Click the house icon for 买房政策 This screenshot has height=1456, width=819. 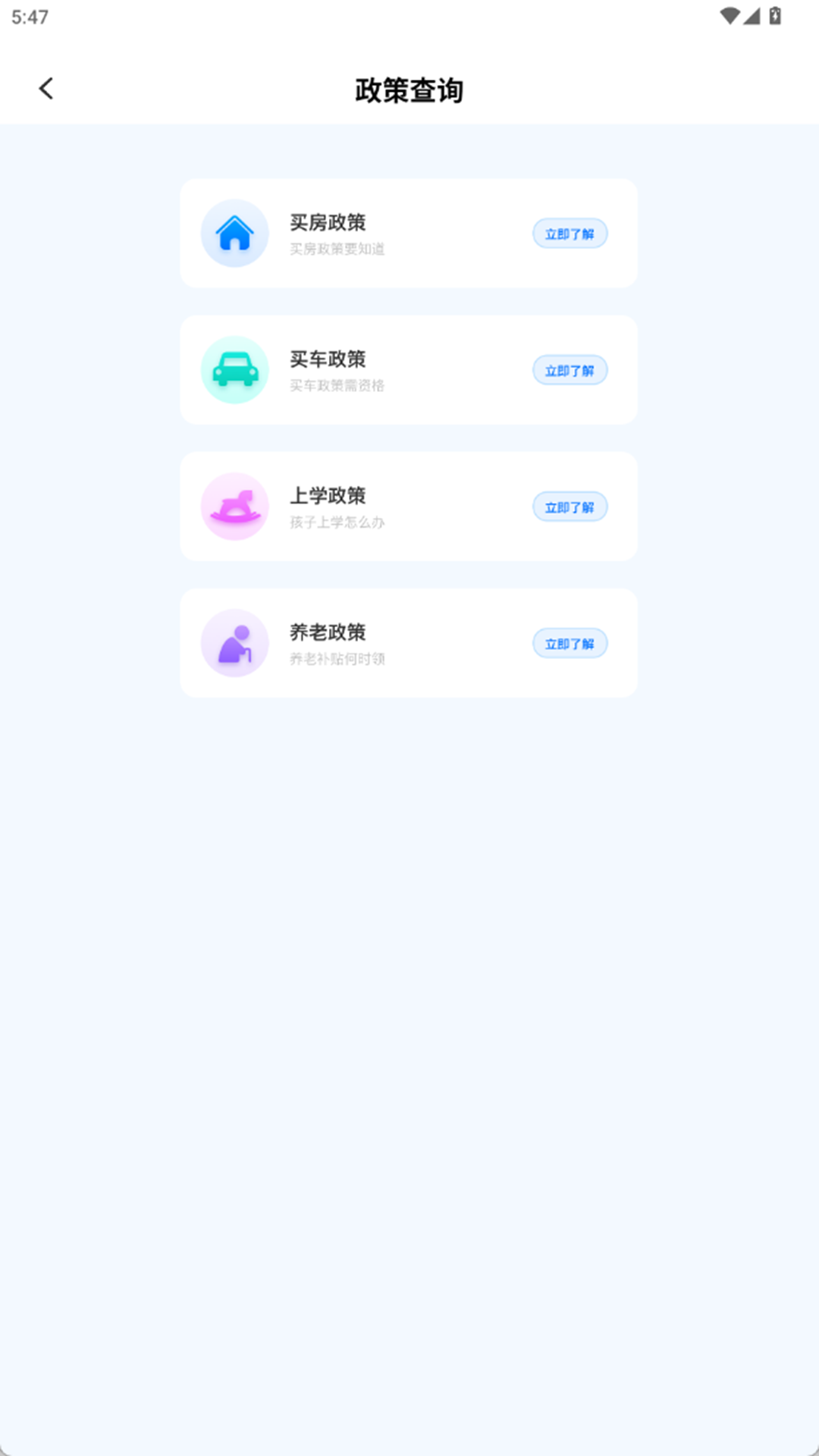234,234
